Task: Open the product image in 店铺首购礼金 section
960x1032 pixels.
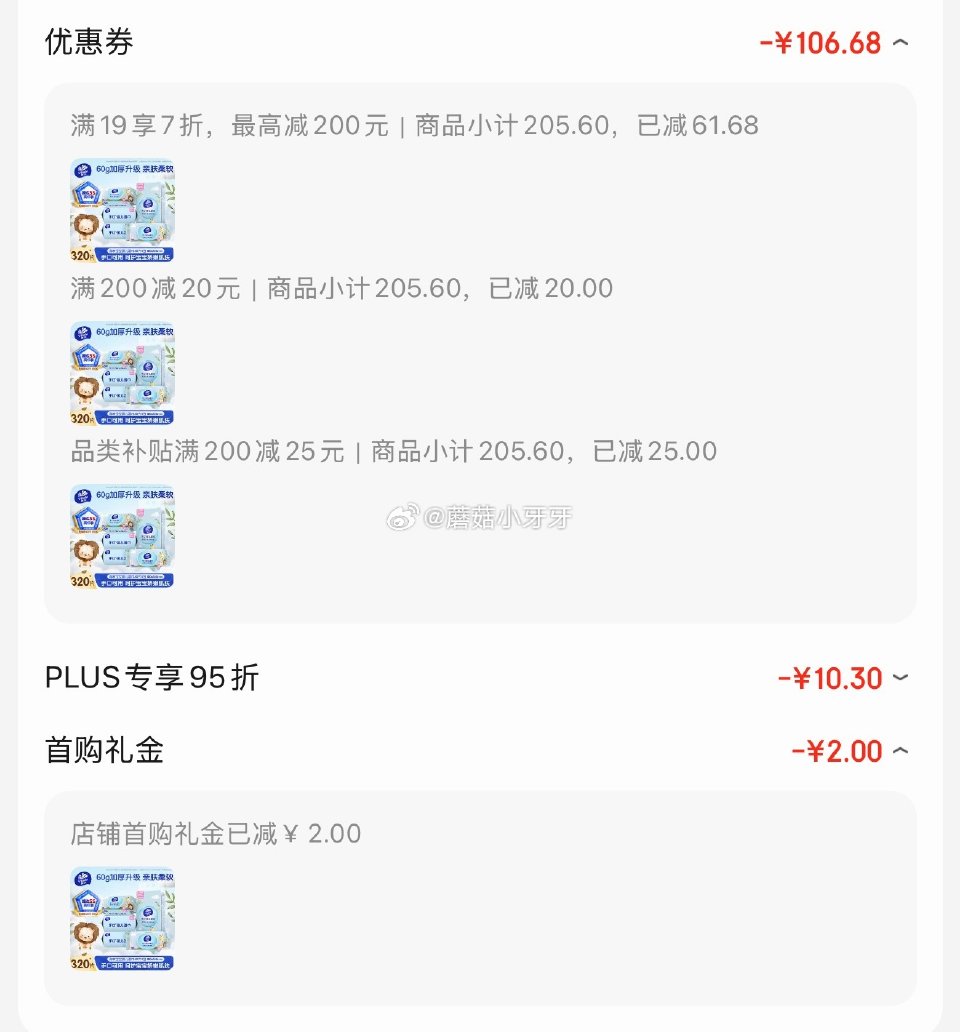Action: tap(122, 917)
